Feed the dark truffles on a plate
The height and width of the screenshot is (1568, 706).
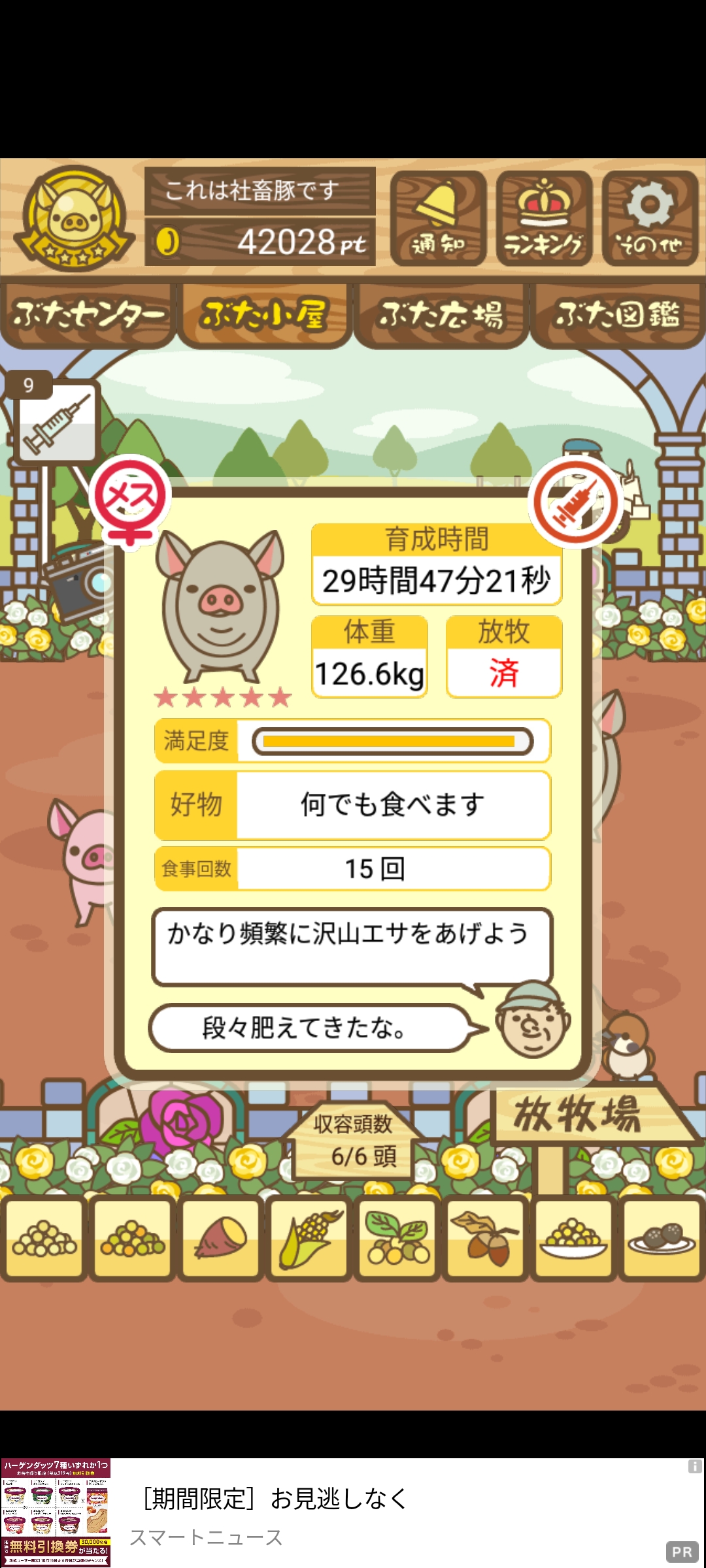coord(662,1238)
